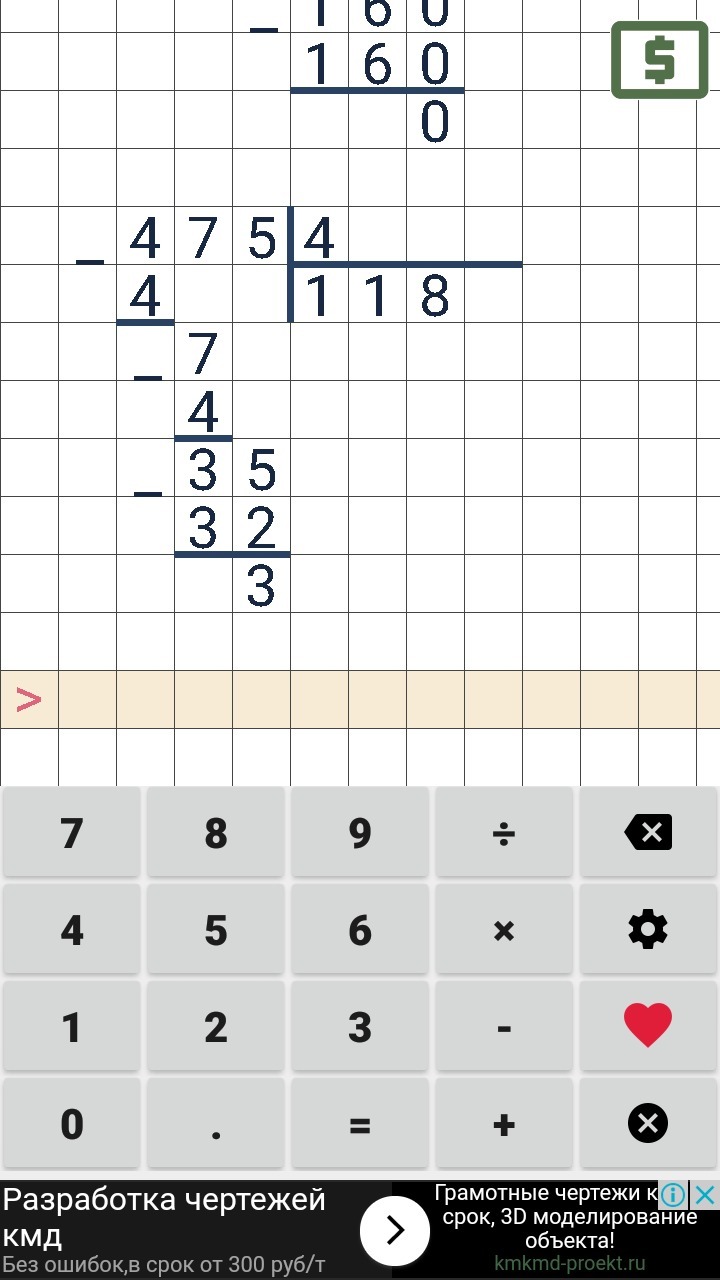Tap the active input row

(x=360, y=699)
